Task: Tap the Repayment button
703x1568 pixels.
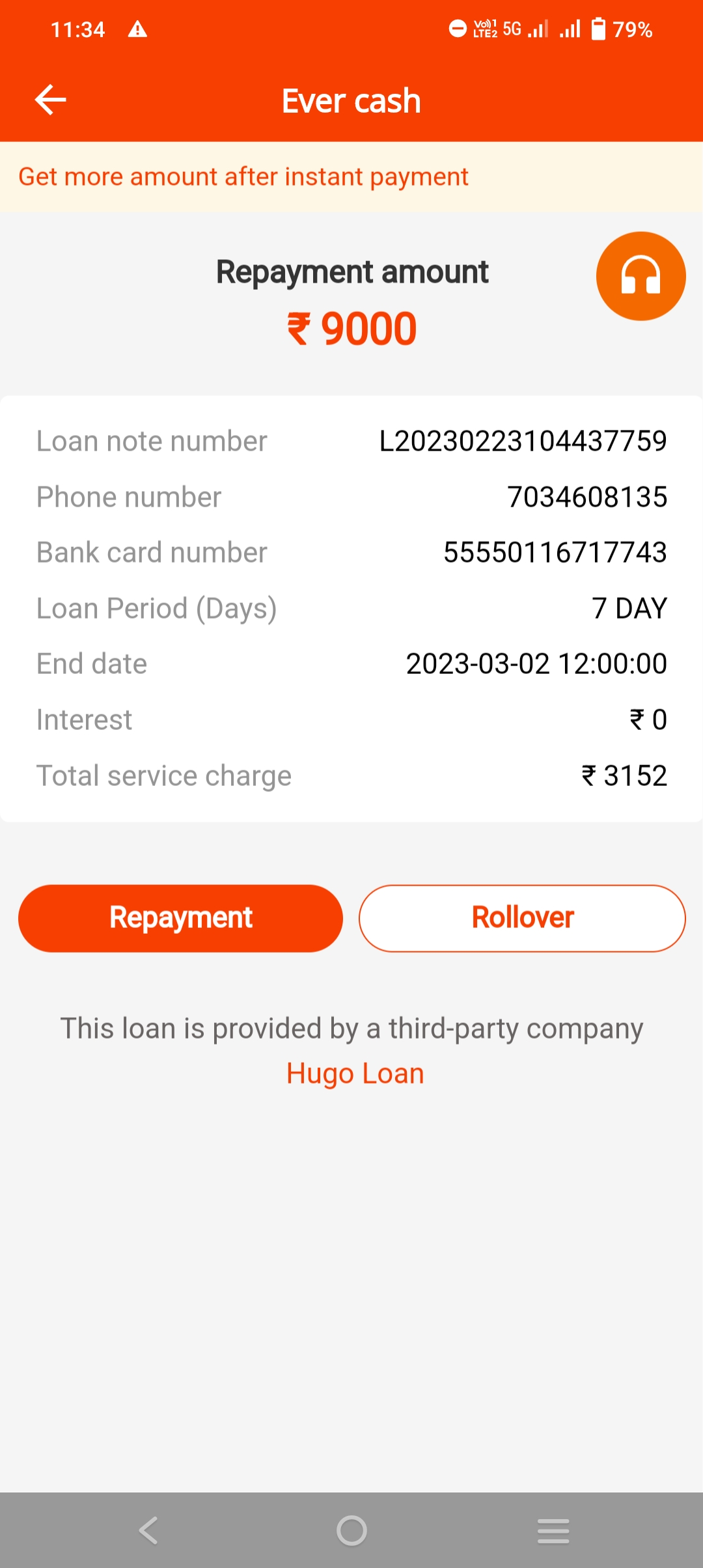Action: 180,918
